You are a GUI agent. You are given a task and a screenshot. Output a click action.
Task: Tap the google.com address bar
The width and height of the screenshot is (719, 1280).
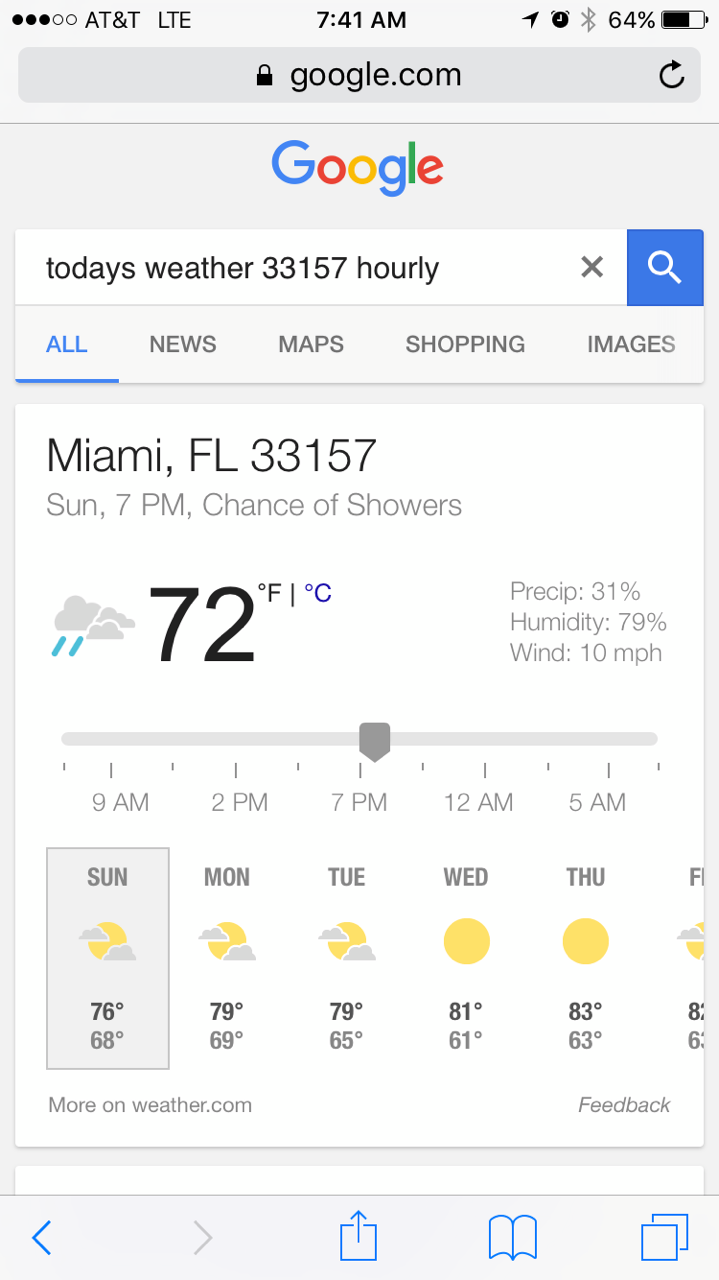pos(359,75)
